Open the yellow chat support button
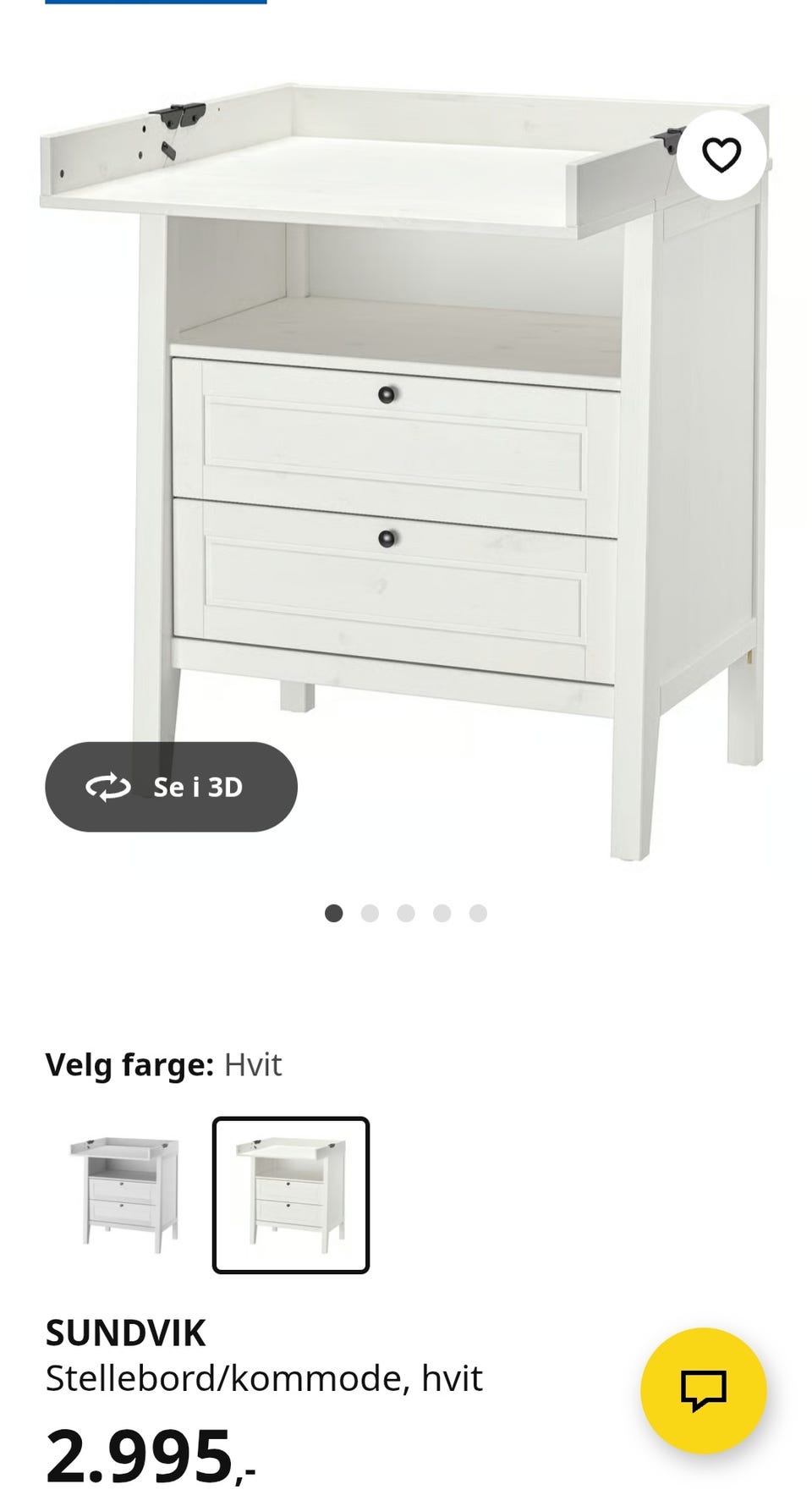This screenshot has width=812, height=1506. (703, 1390)
